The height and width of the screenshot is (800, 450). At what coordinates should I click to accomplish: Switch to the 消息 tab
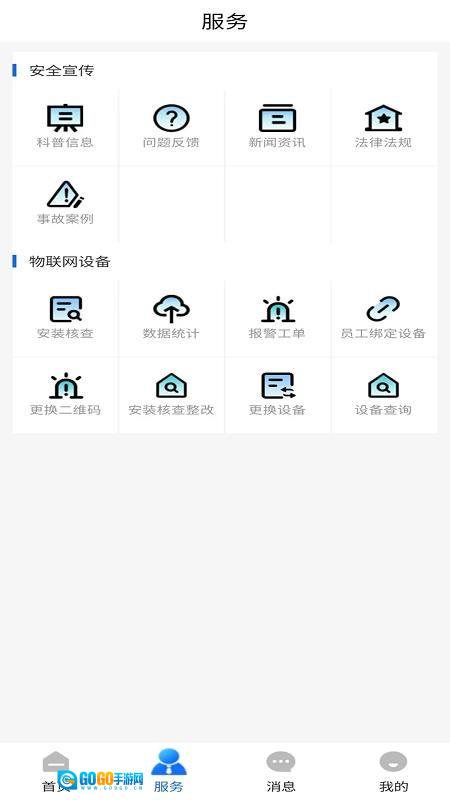281,771
